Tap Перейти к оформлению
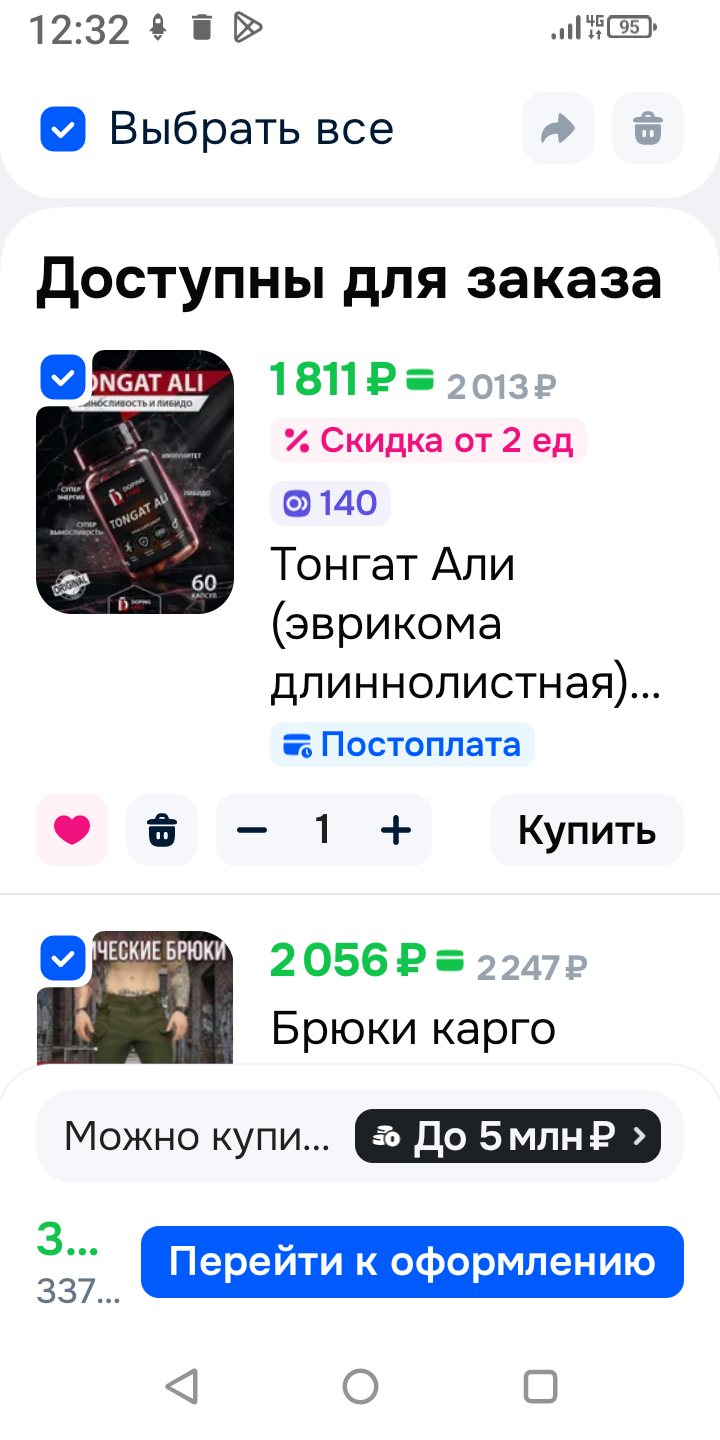This screenshot has width=720, height=1440. [412, 1262]
